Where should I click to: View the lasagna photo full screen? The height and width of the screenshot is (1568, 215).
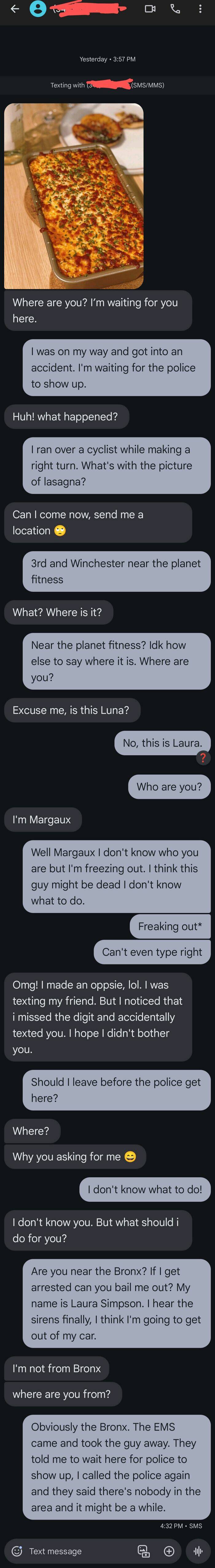[74, 195]
